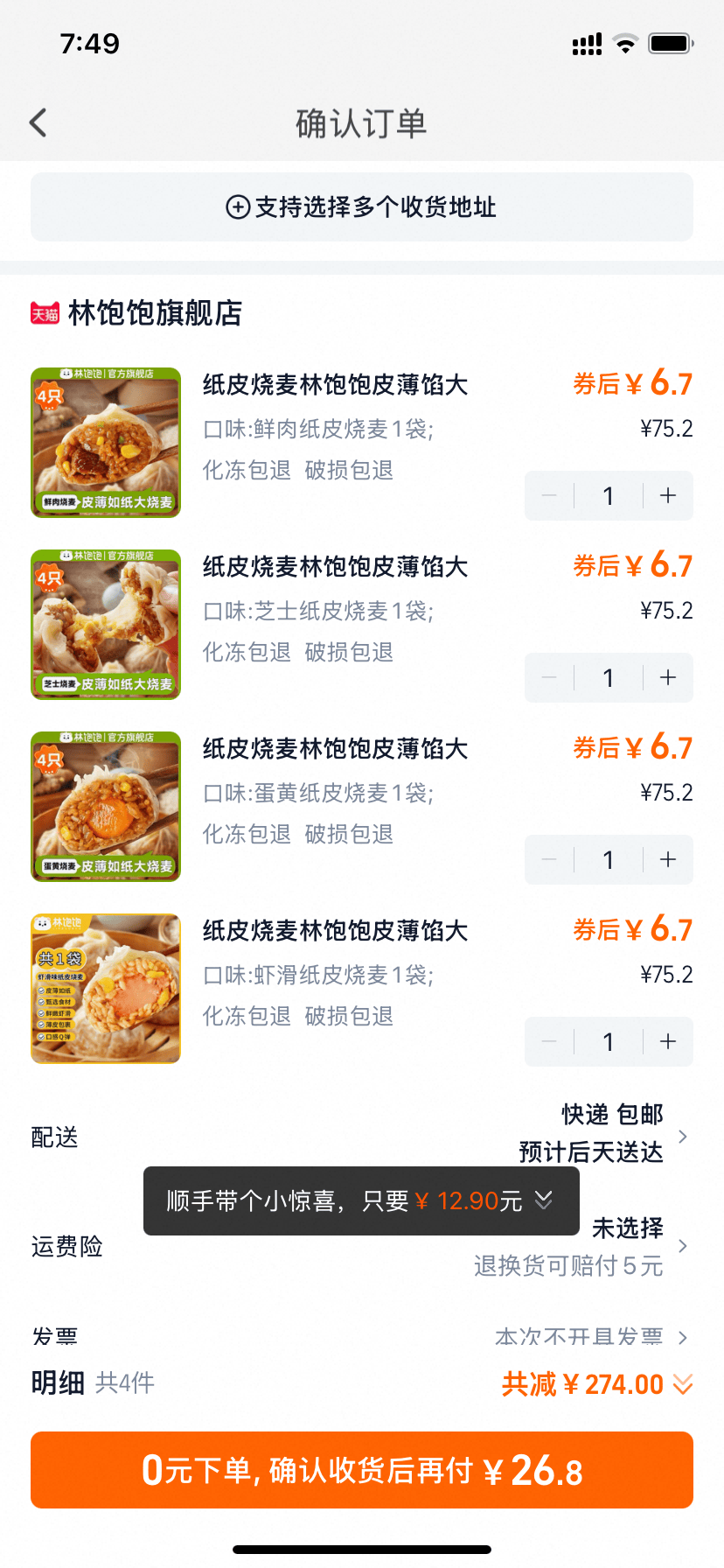
Task: Tap the 支持选择多个收货地址 banner button
Action: [x=362, y=207]
